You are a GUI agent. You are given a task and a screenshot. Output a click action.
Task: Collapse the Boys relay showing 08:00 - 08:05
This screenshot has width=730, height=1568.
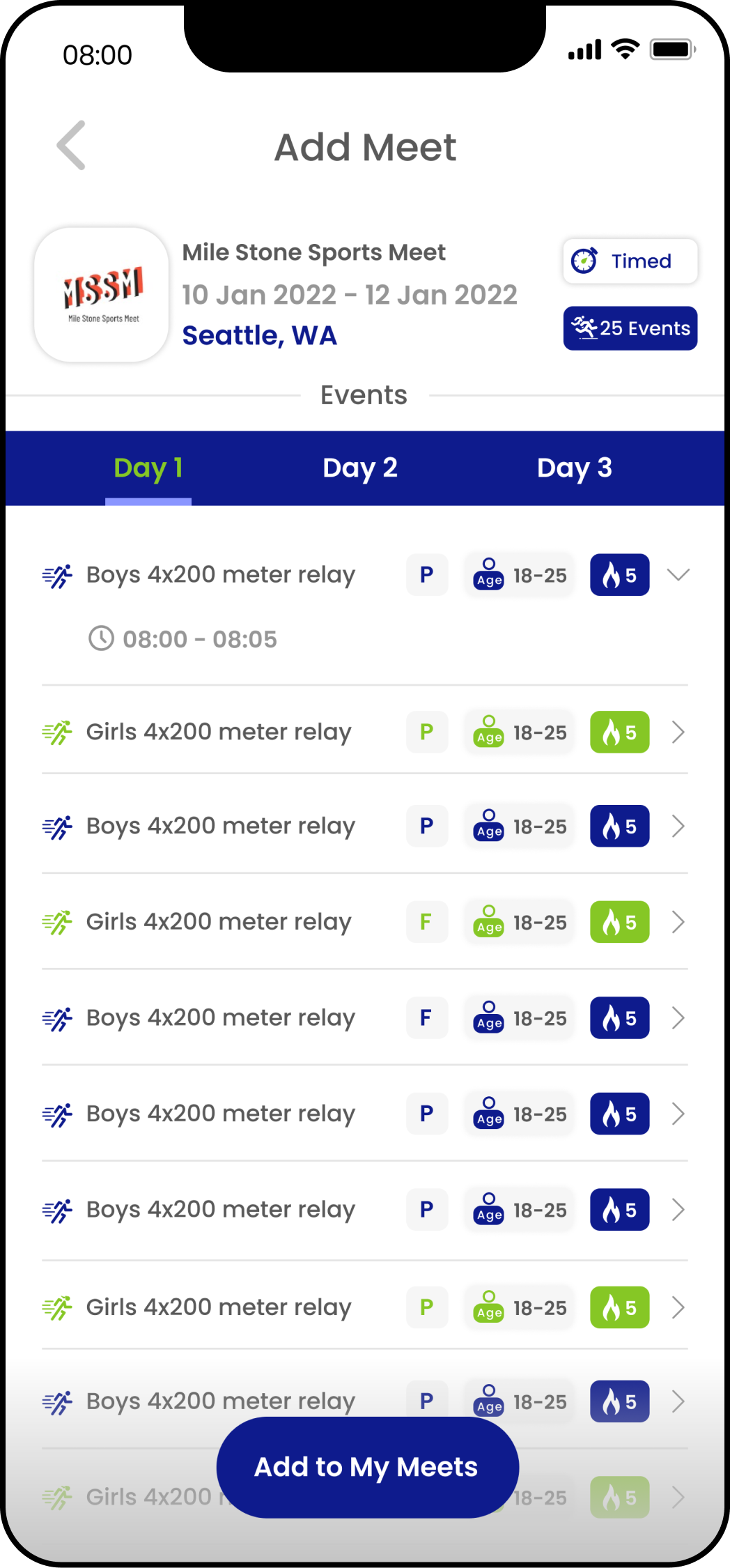[678, 574]
